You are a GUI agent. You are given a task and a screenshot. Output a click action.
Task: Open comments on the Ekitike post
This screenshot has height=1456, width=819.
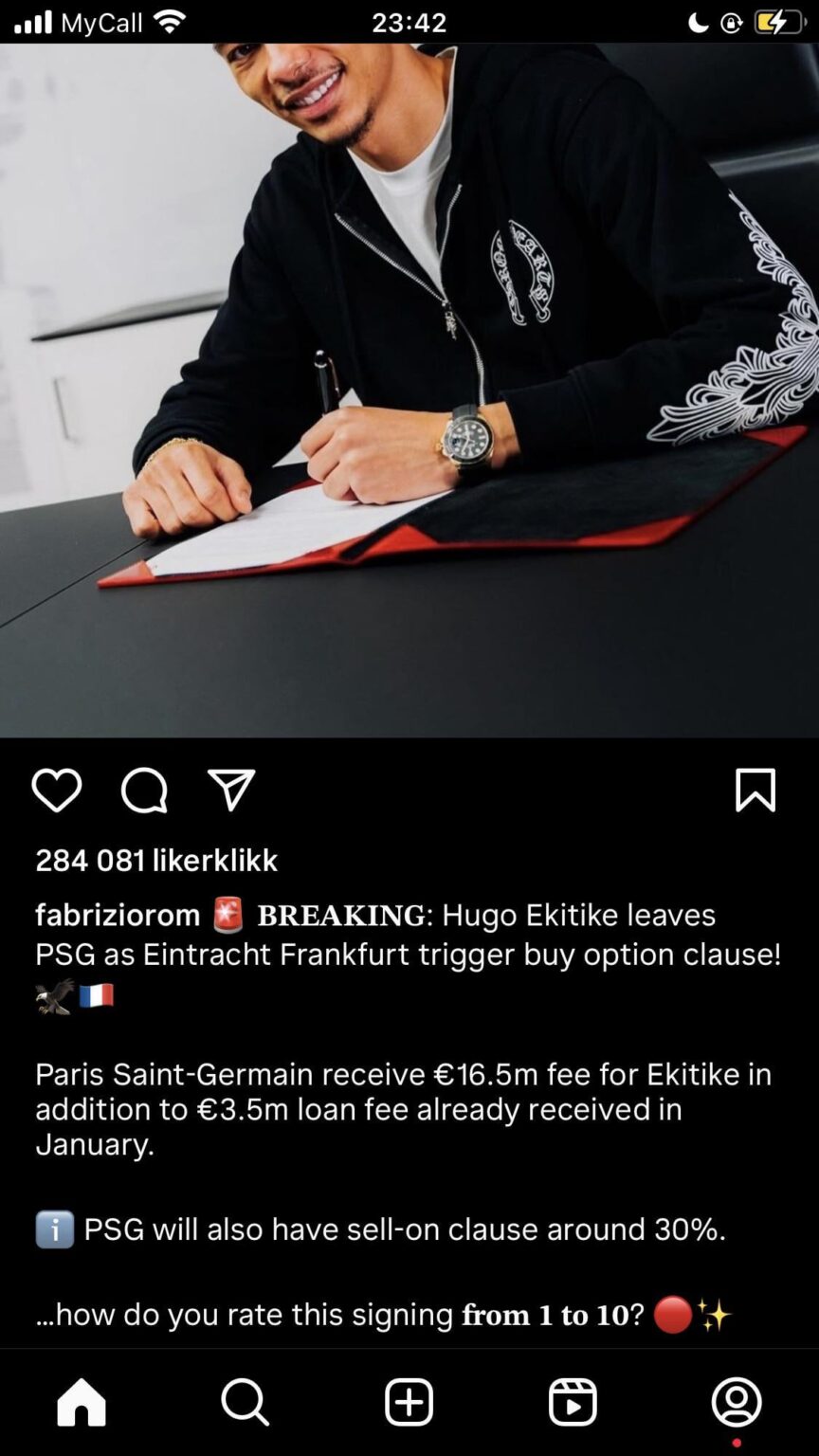click(144, 791)
